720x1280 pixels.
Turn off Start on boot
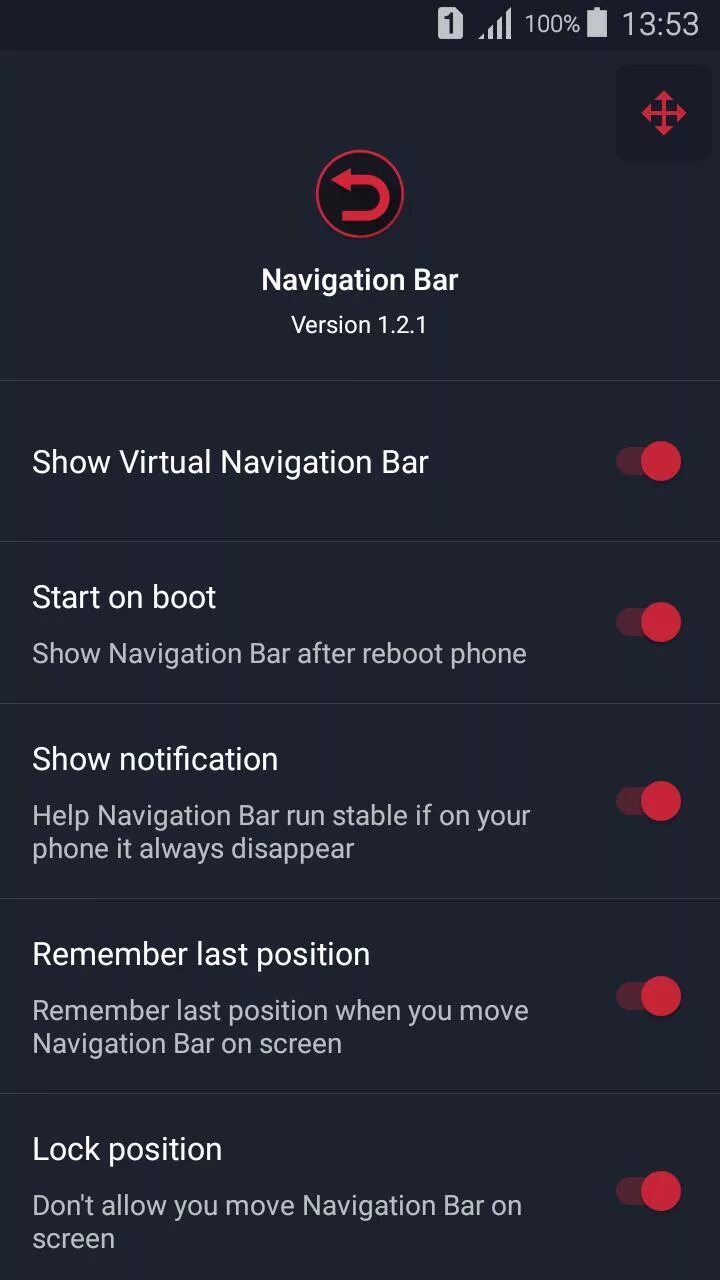647,621
